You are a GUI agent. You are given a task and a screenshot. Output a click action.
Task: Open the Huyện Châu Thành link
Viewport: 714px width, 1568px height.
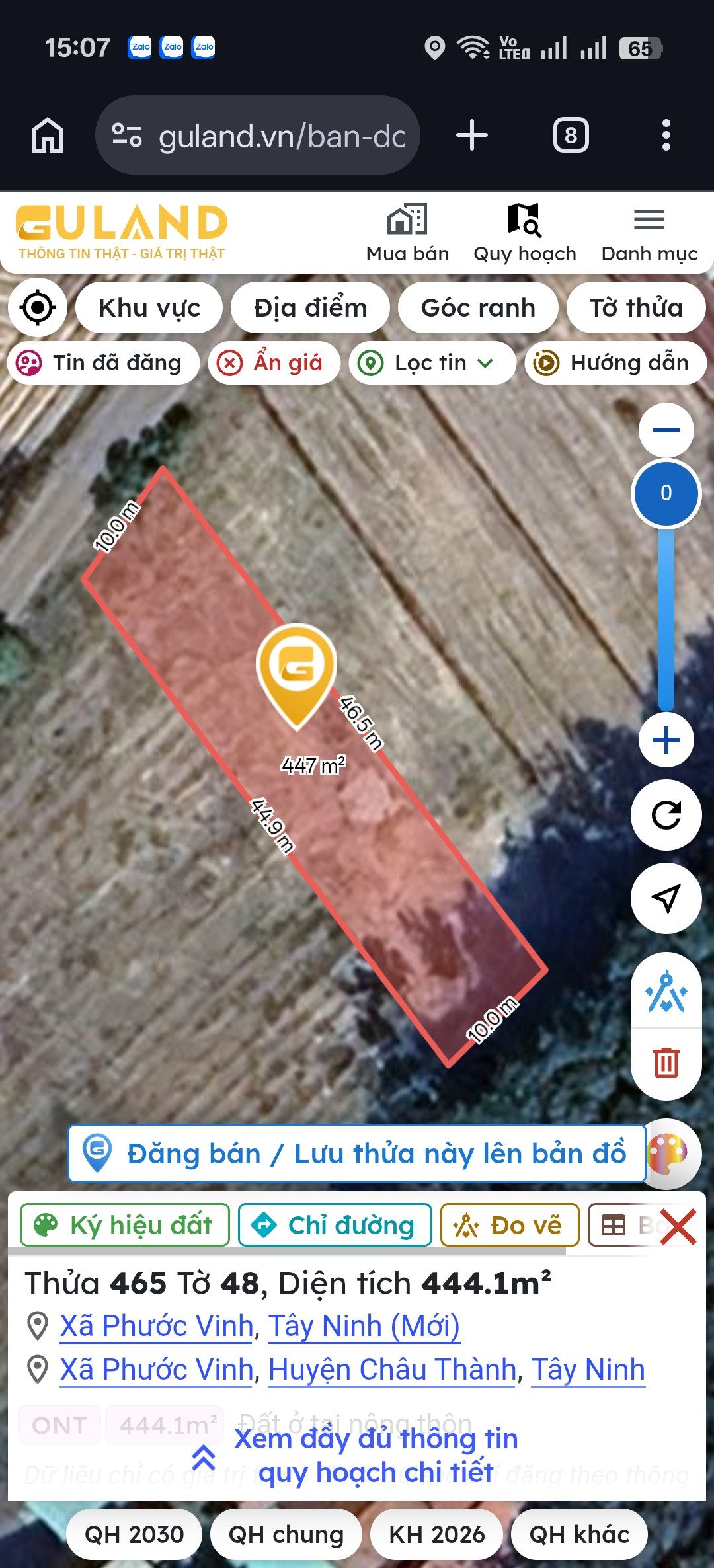click(x=392, y=1369)
